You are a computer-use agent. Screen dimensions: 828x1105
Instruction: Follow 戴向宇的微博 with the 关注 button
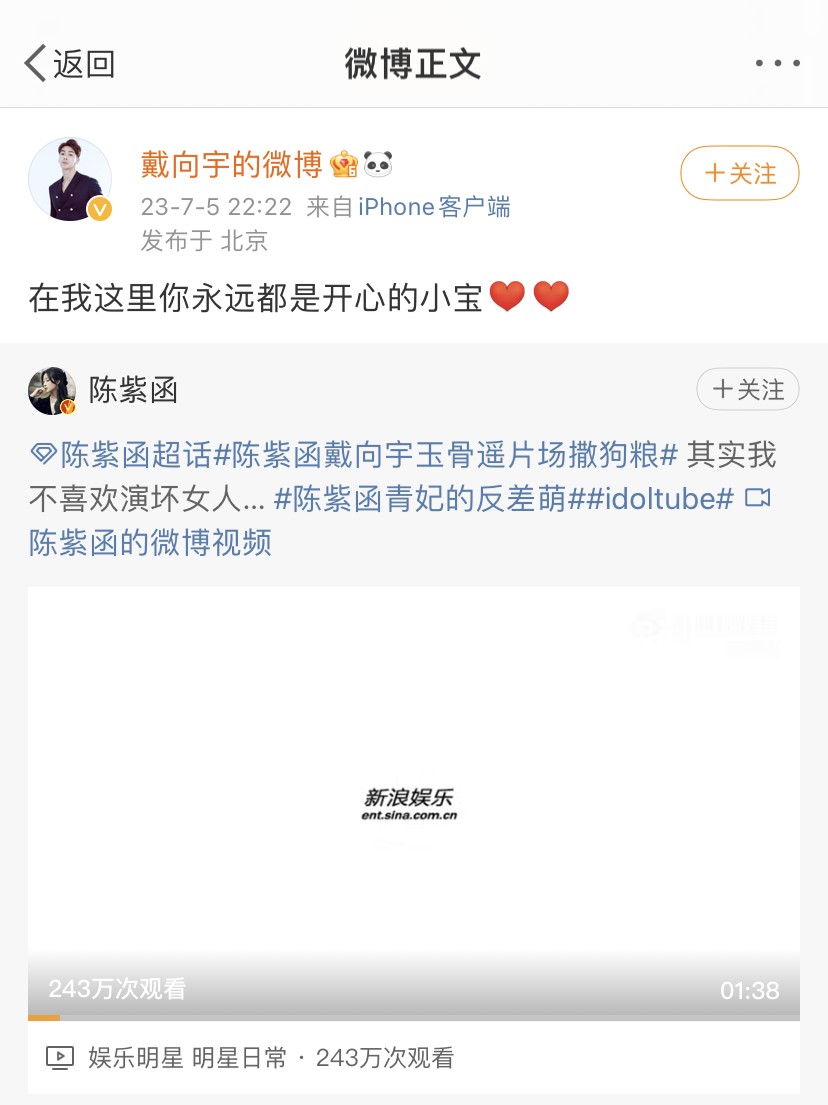(740, 174)
